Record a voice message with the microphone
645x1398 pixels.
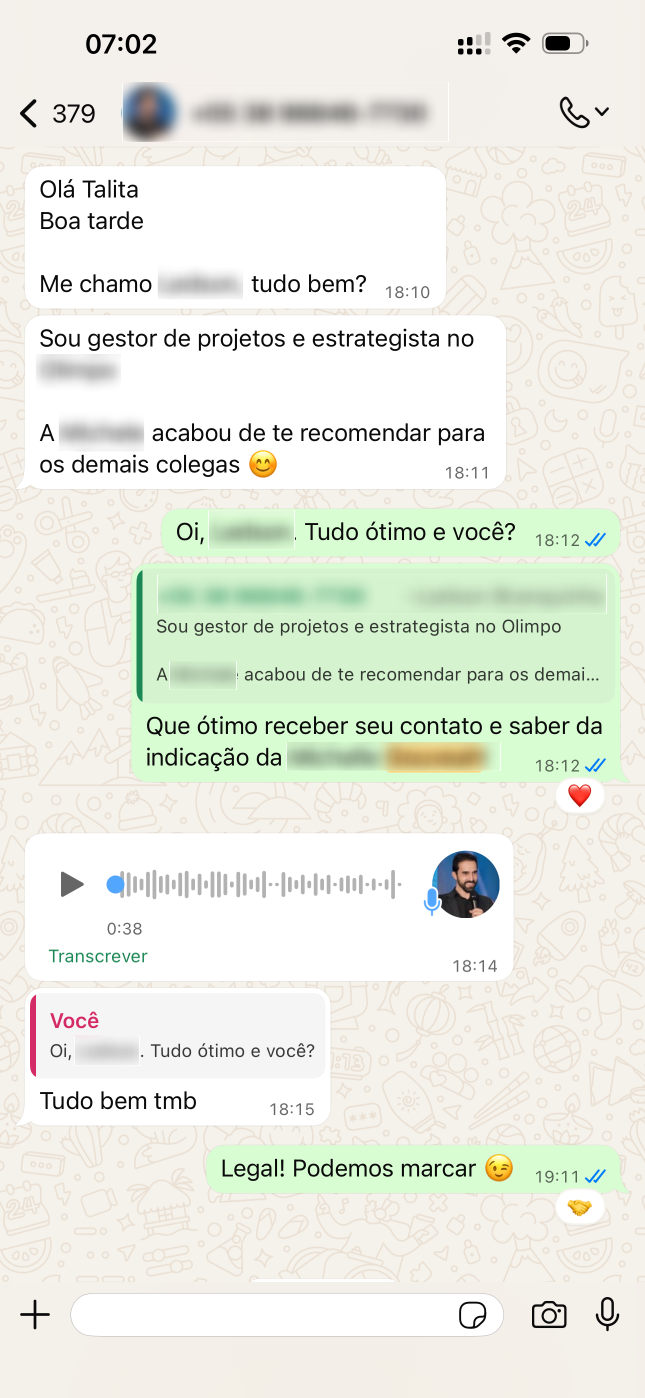(x=607, y=1315)
